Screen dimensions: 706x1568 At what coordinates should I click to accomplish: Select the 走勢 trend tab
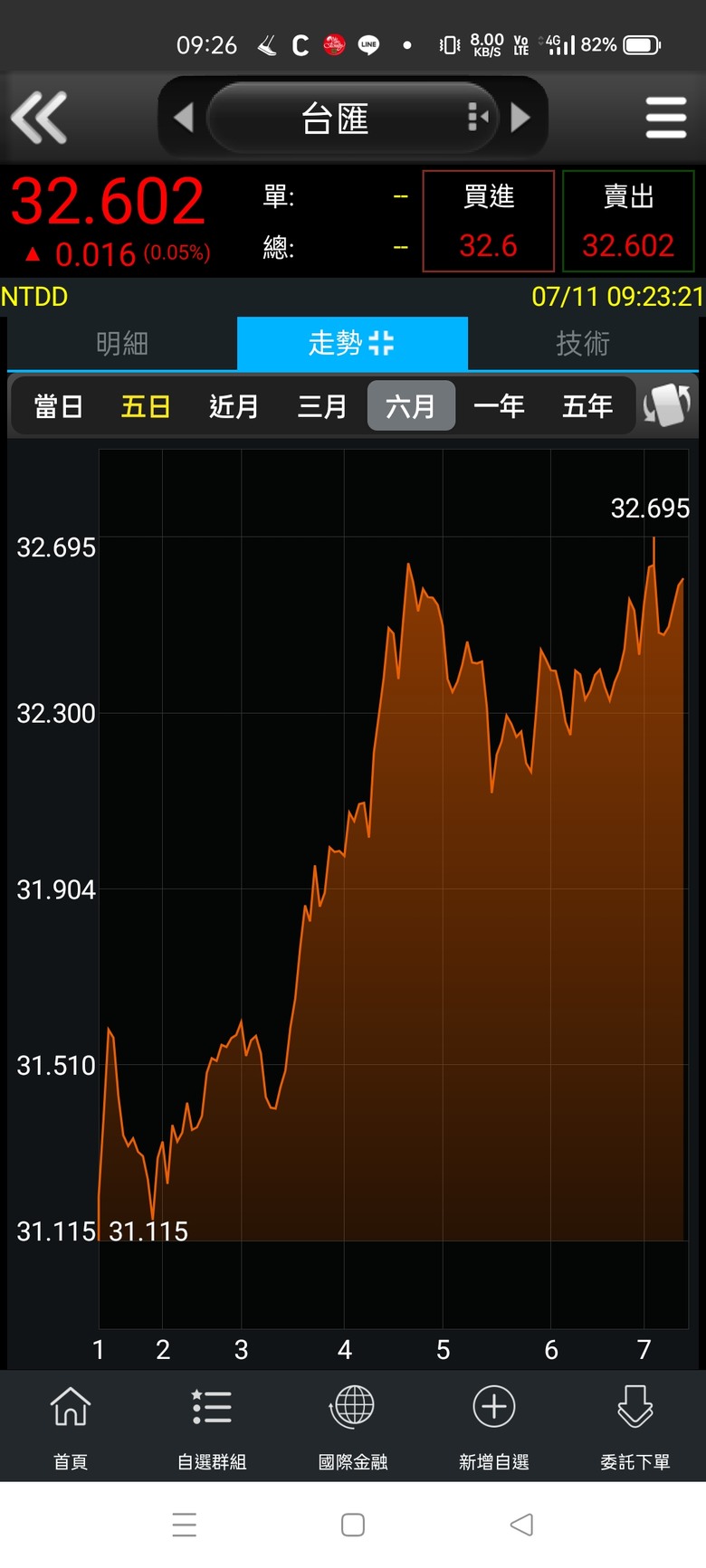[352, 343]
